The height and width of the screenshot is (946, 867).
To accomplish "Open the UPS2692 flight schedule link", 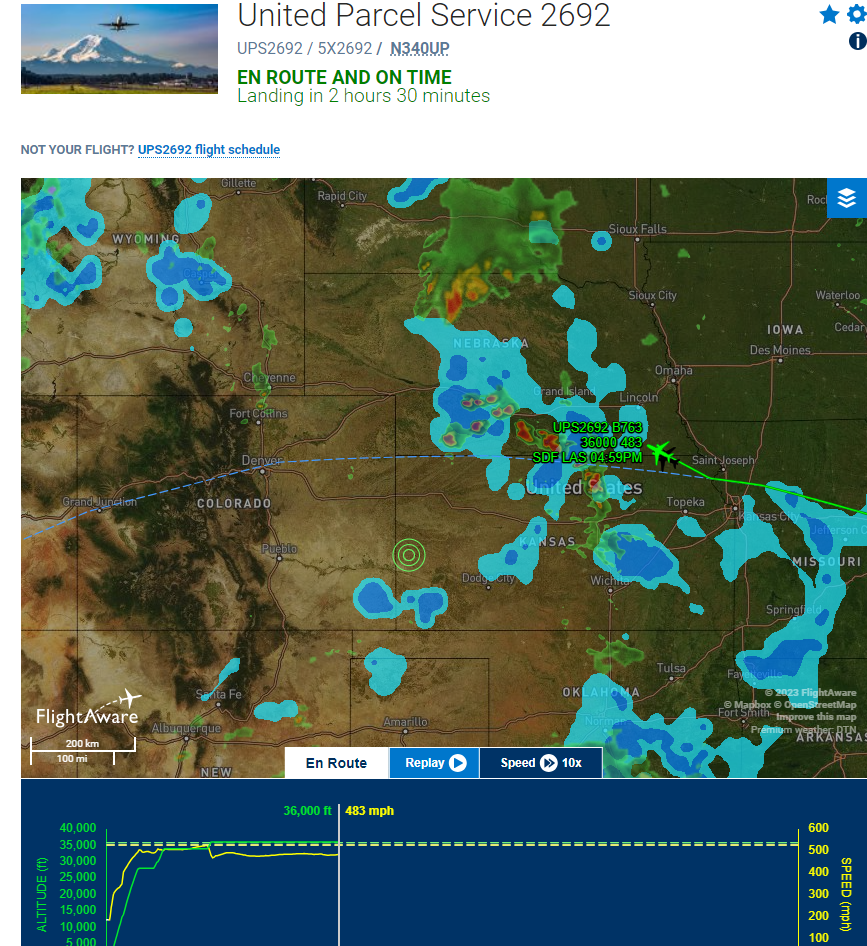I will click(209, 150).
